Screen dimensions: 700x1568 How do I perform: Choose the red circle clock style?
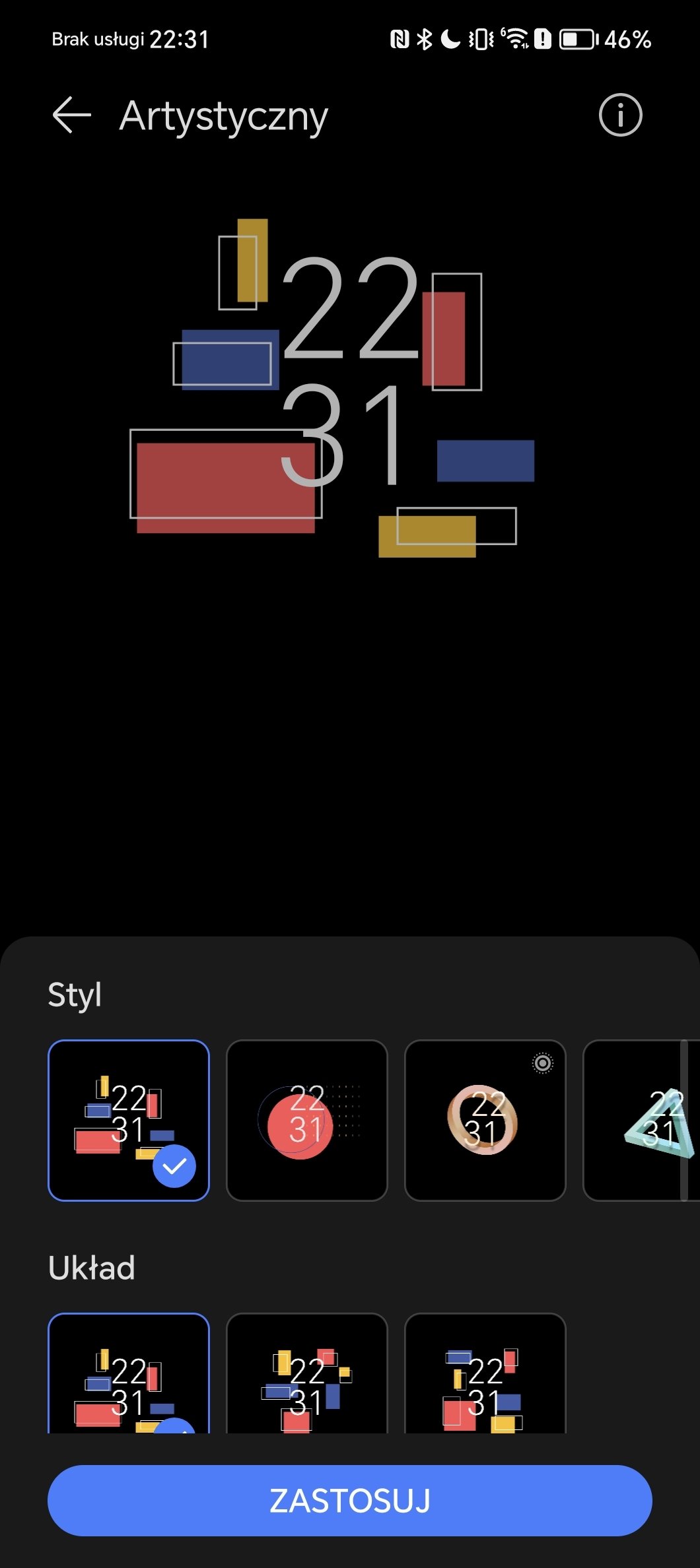(x=307, y=1120)
